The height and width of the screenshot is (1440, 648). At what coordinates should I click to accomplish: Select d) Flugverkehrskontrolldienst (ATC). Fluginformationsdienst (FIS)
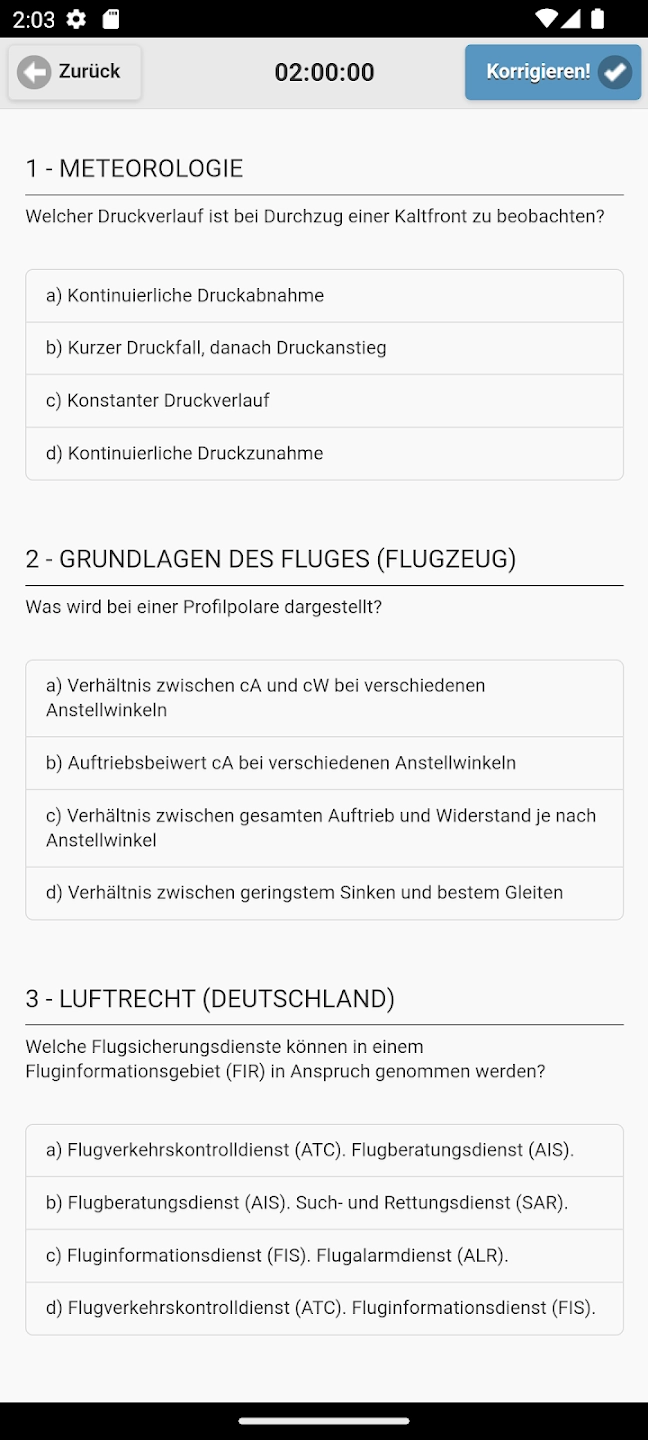(x=324, y=1308)
